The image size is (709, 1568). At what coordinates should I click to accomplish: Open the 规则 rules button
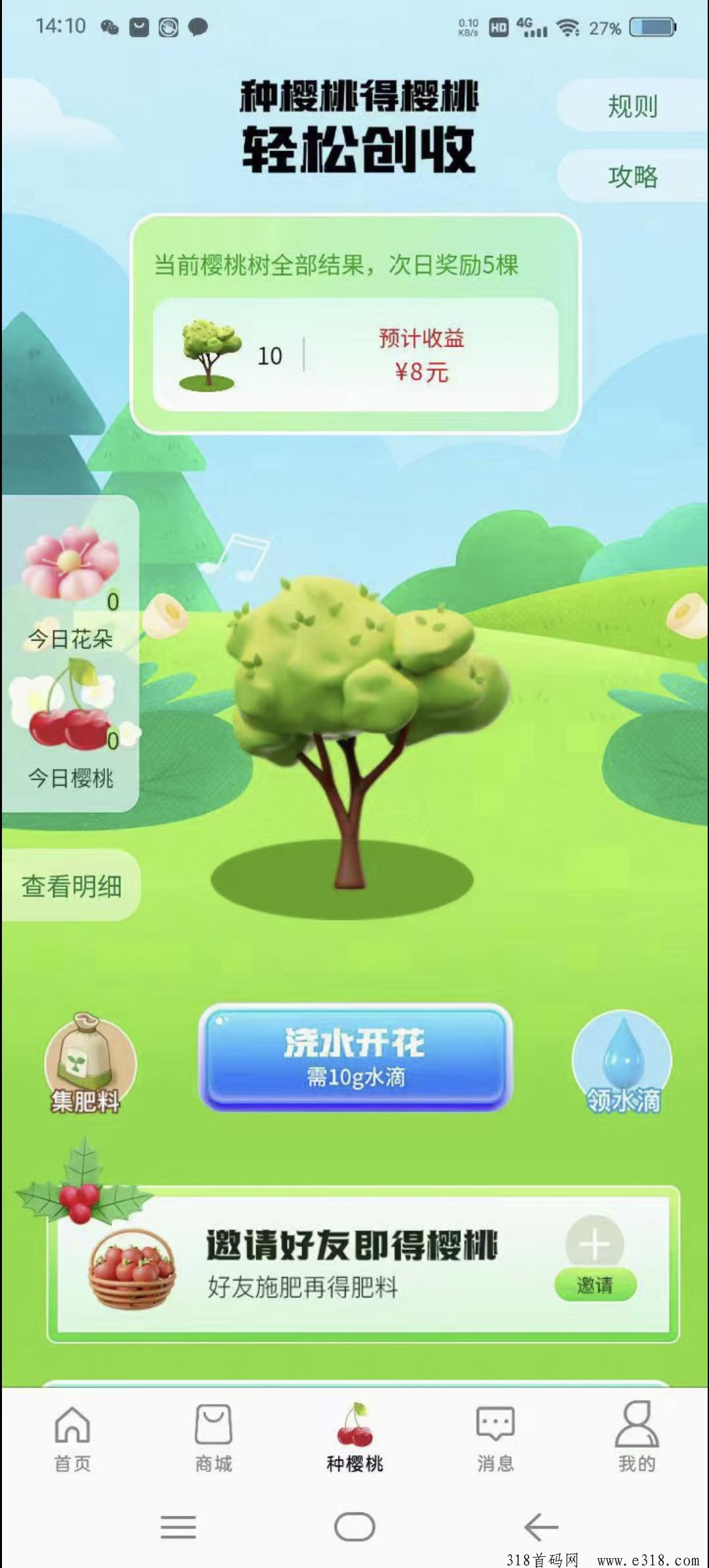[632, 106]
